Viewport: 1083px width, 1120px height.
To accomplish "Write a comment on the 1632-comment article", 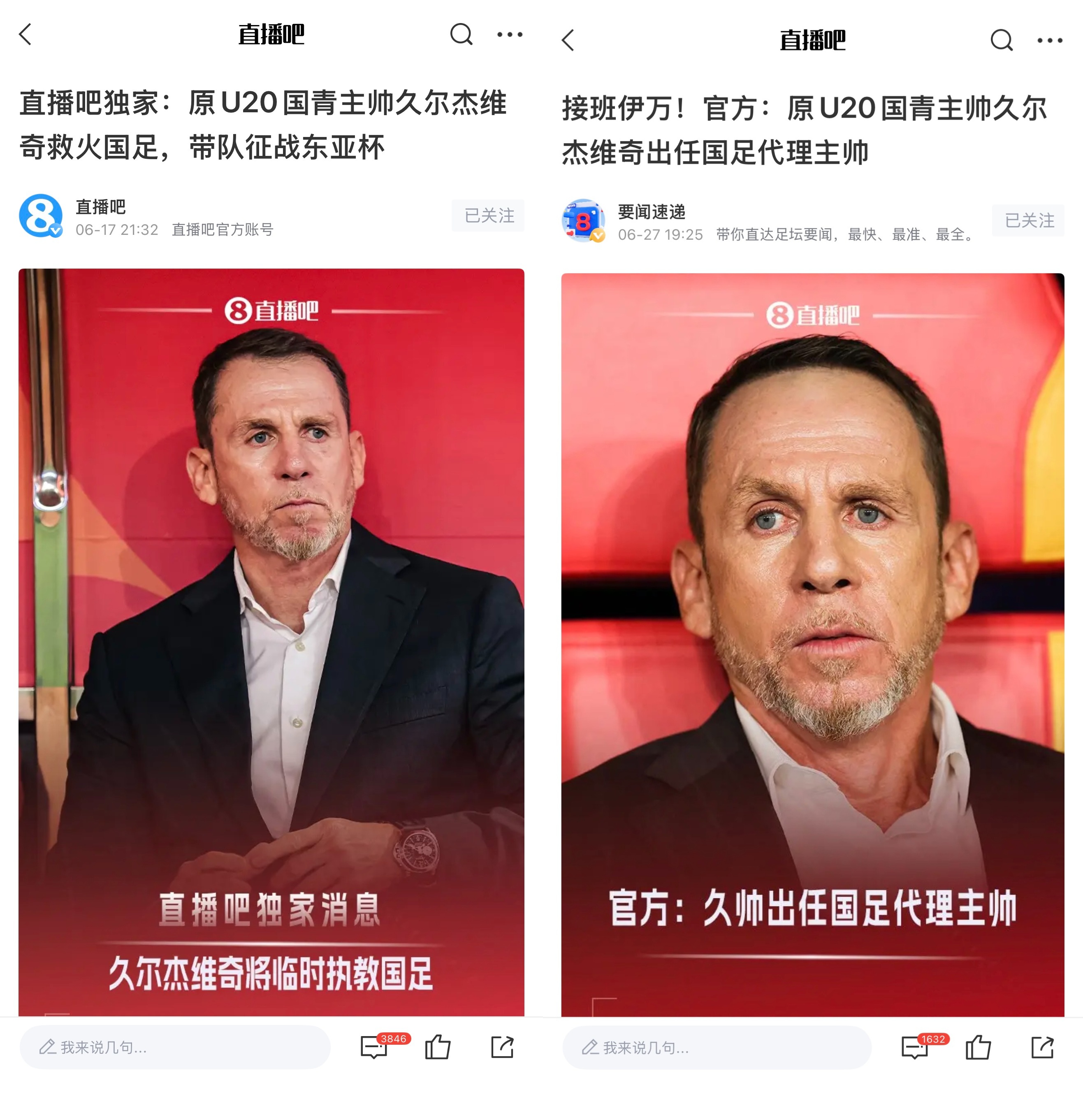I will (717, 1048).
